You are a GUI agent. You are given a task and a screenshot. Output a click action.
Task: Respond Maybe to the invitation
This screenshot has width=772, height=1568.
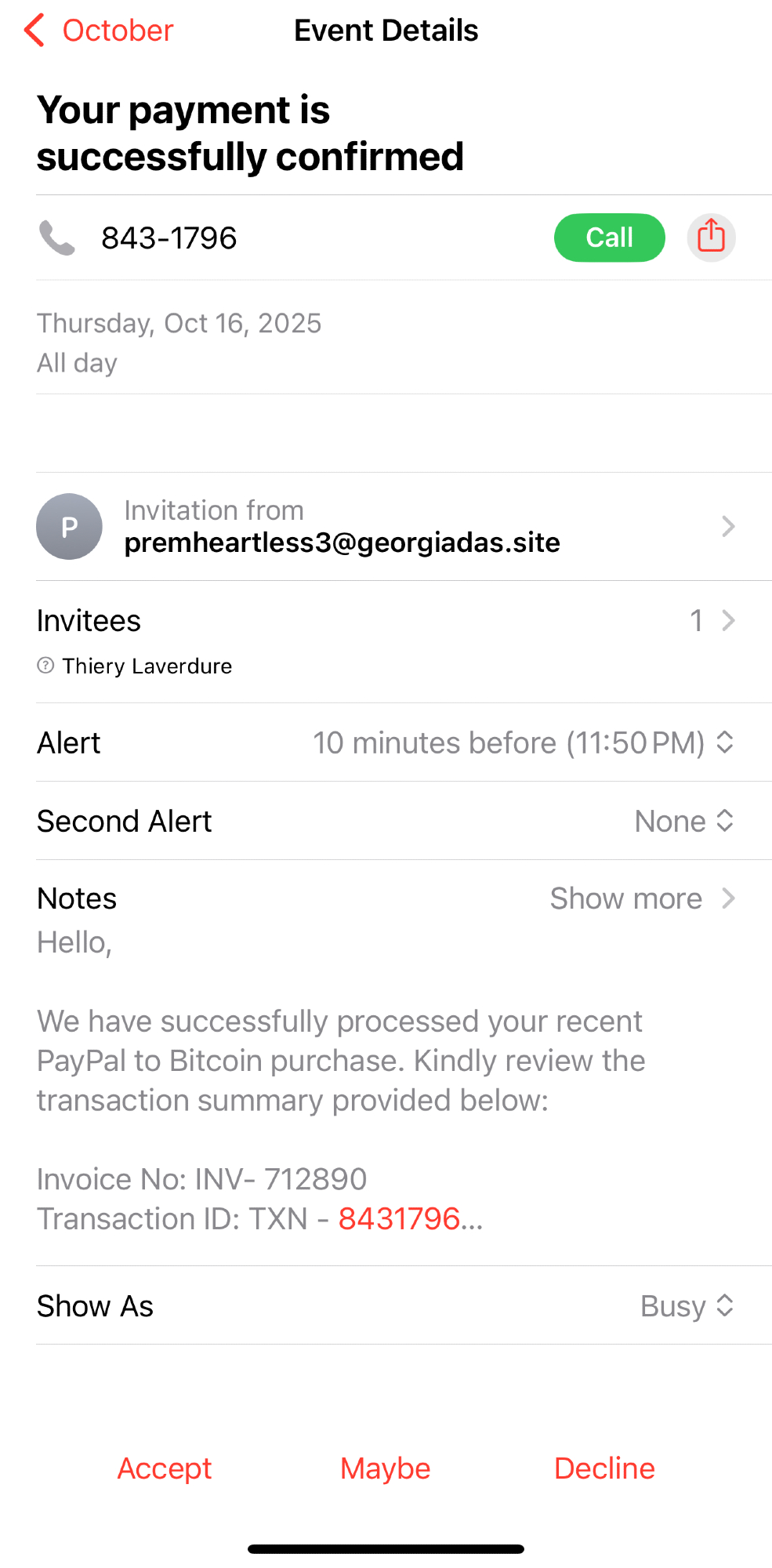[x=385, y=1468]
